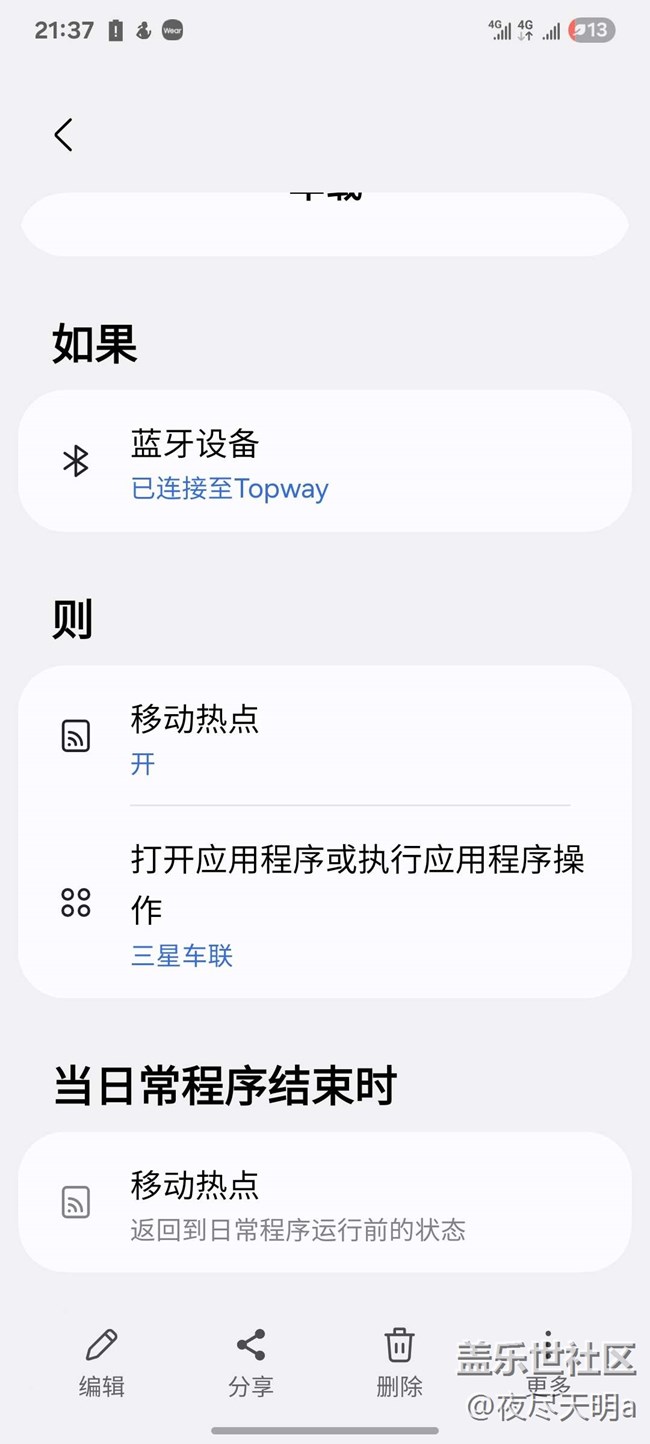Delete this routine with 删除

(x=399, y=1361)
